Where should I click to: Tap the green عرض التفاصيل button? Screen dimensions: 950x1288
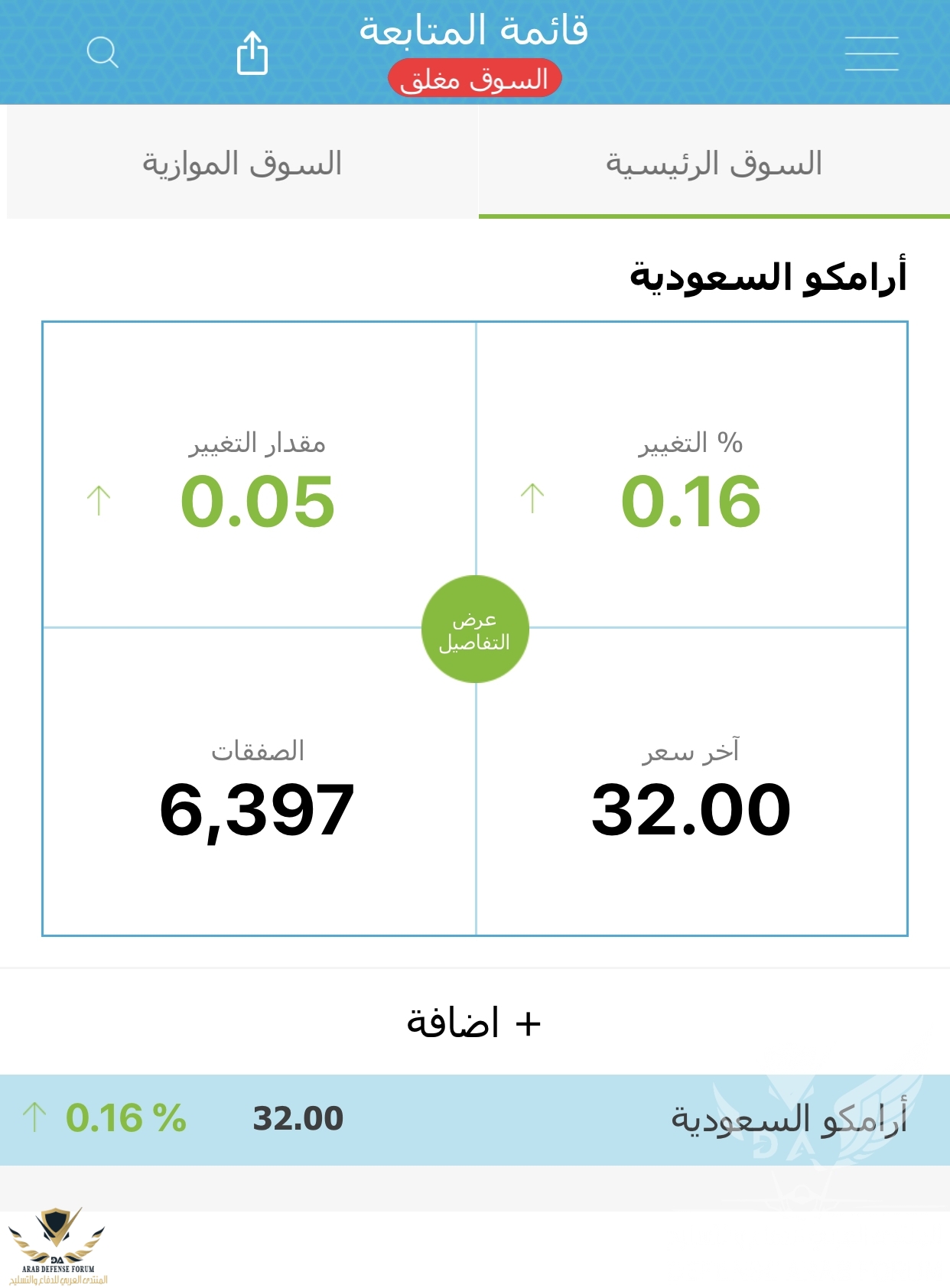(x=475, y=629)
